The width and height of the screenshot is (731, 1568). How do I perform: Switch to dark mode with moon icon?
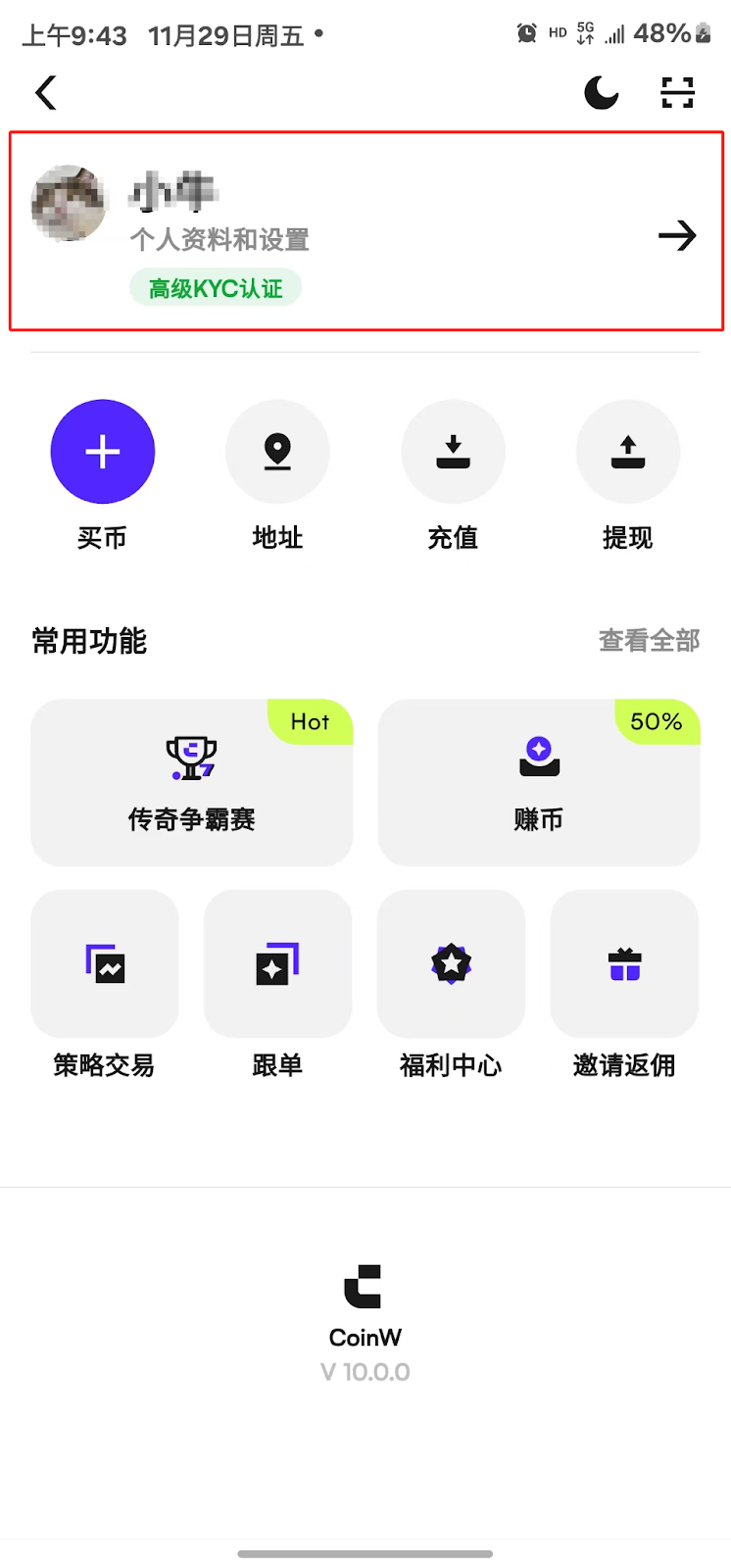tap(601, 93)
